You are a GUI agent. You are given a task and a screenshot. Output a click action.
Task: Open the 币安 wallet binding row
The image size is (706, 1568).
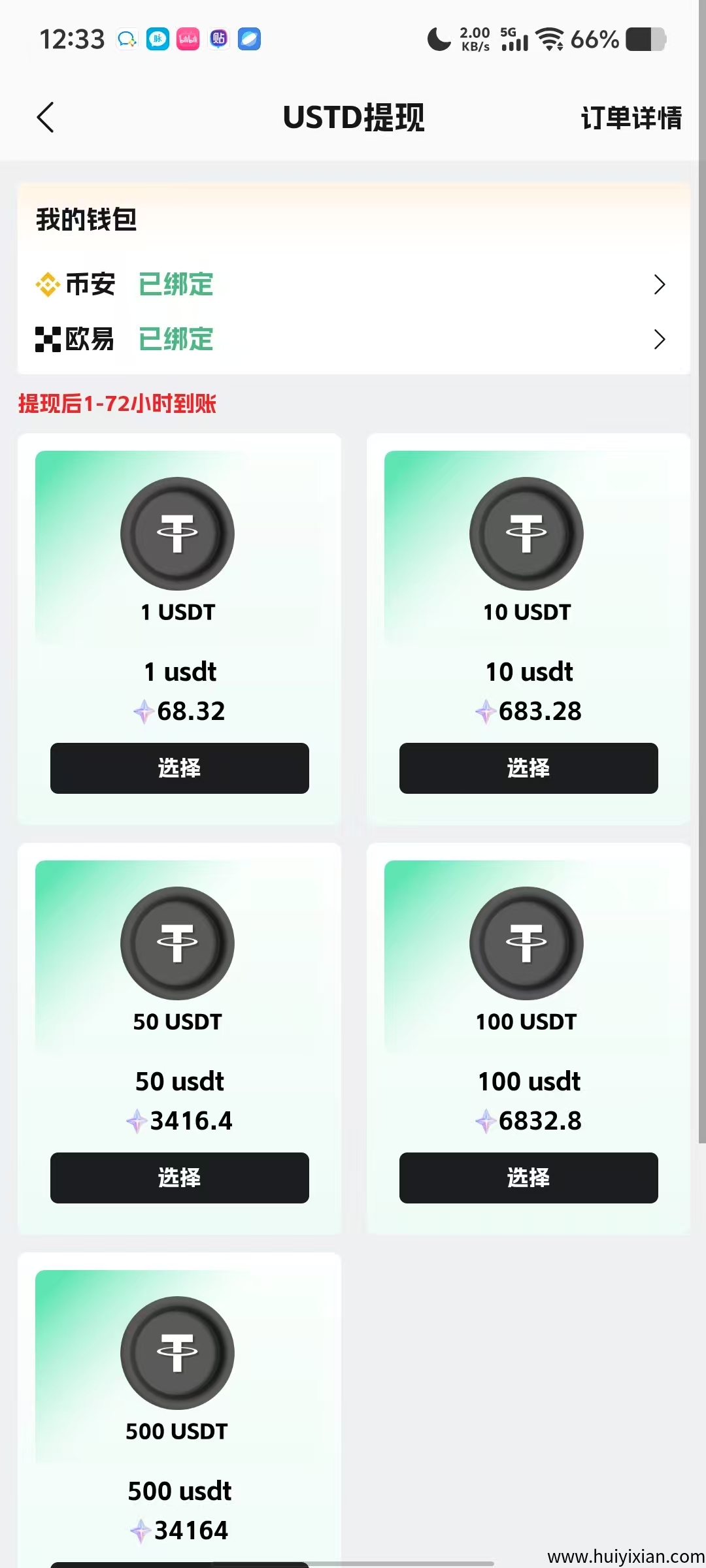pyautogui.click(x=353, y=284)
